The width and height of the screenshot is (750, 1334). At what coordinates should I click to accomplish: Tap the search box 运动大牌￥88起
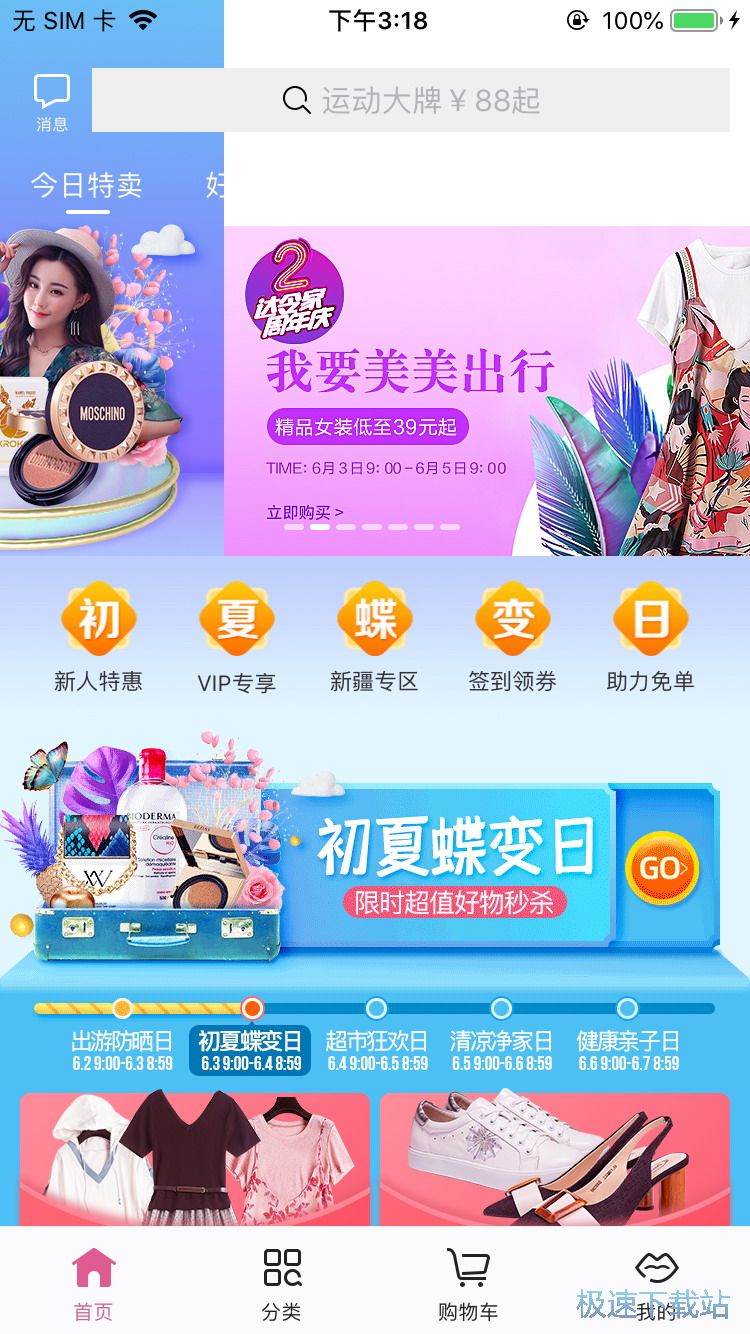coord(411,100)
